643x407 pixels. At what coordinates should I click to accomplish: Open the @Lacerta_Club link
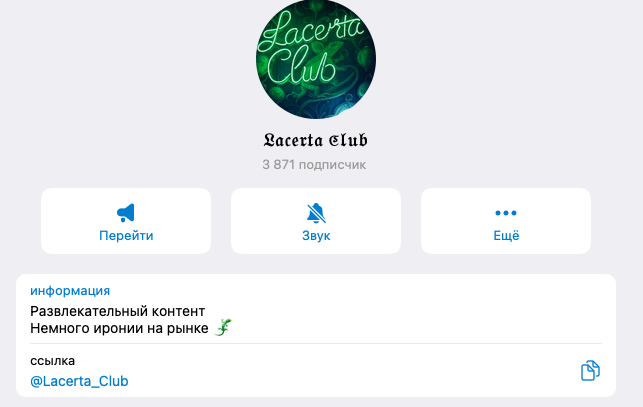click(79, 381)
